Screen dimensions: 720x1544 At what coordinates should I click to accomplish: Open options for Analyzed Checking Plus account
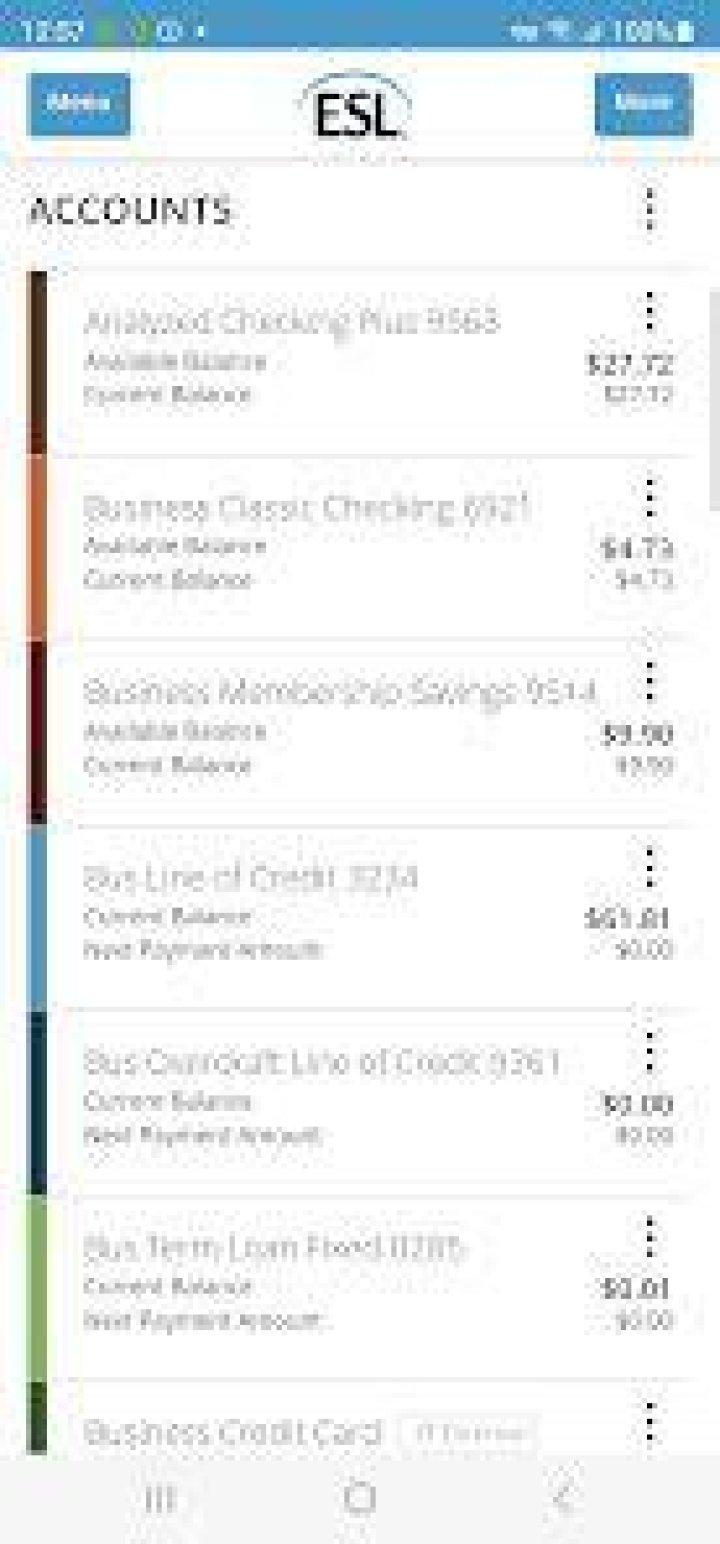tap(650, 312)
